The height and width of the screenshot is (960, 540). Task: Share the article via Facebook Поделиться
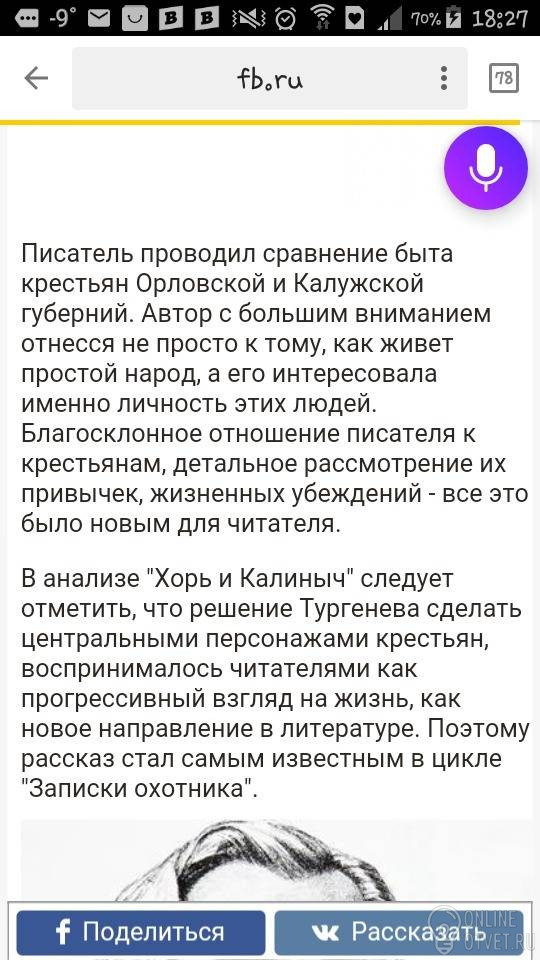pos(141,932)
